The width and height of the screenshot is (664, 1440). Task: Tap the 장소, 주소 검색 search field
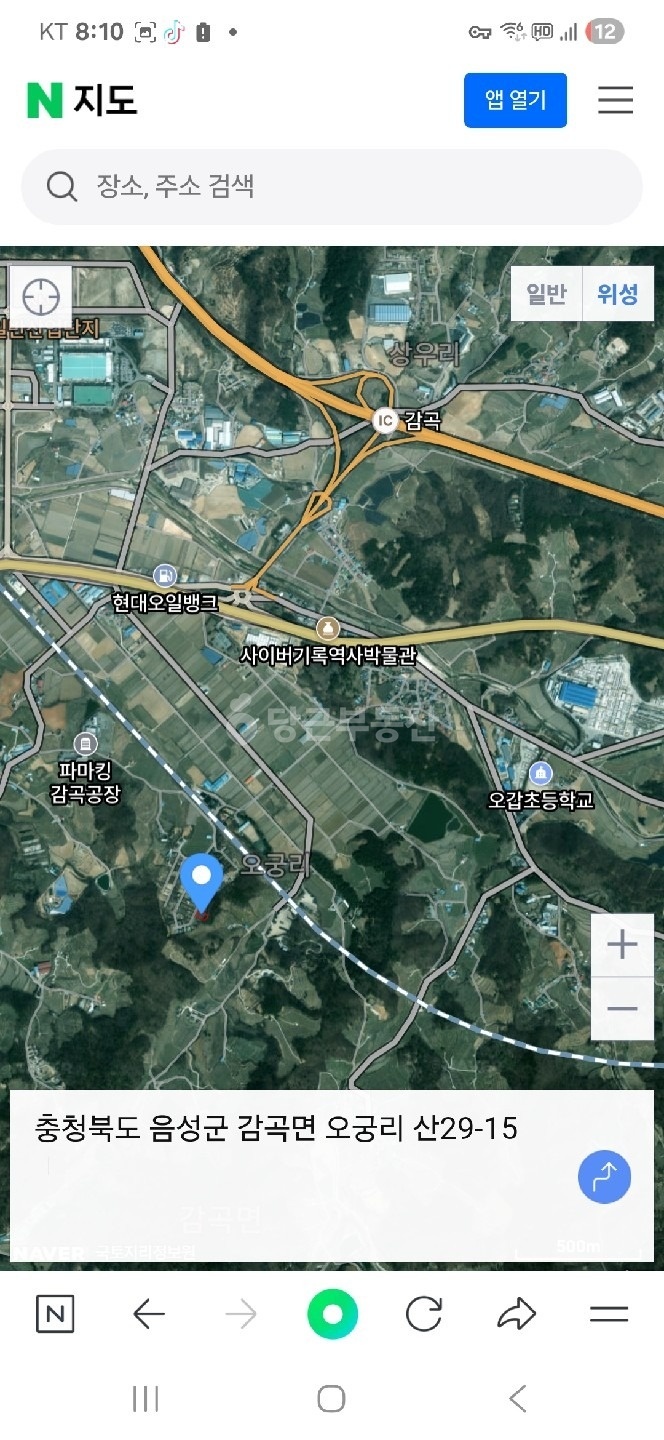330,187
